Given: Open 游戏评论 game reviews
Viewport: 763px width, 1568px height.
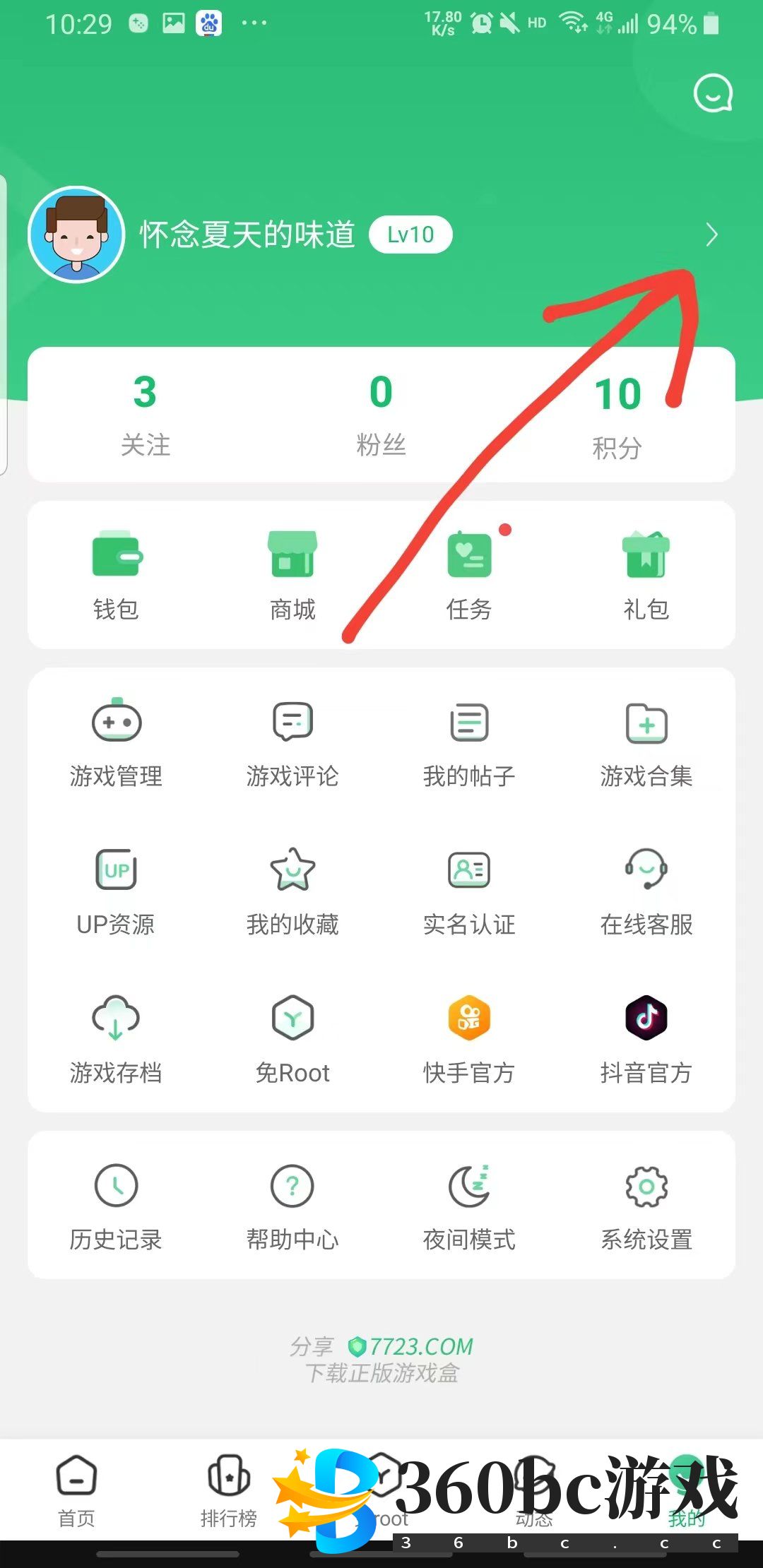Looking at the screenshot, I should (292, 743).
